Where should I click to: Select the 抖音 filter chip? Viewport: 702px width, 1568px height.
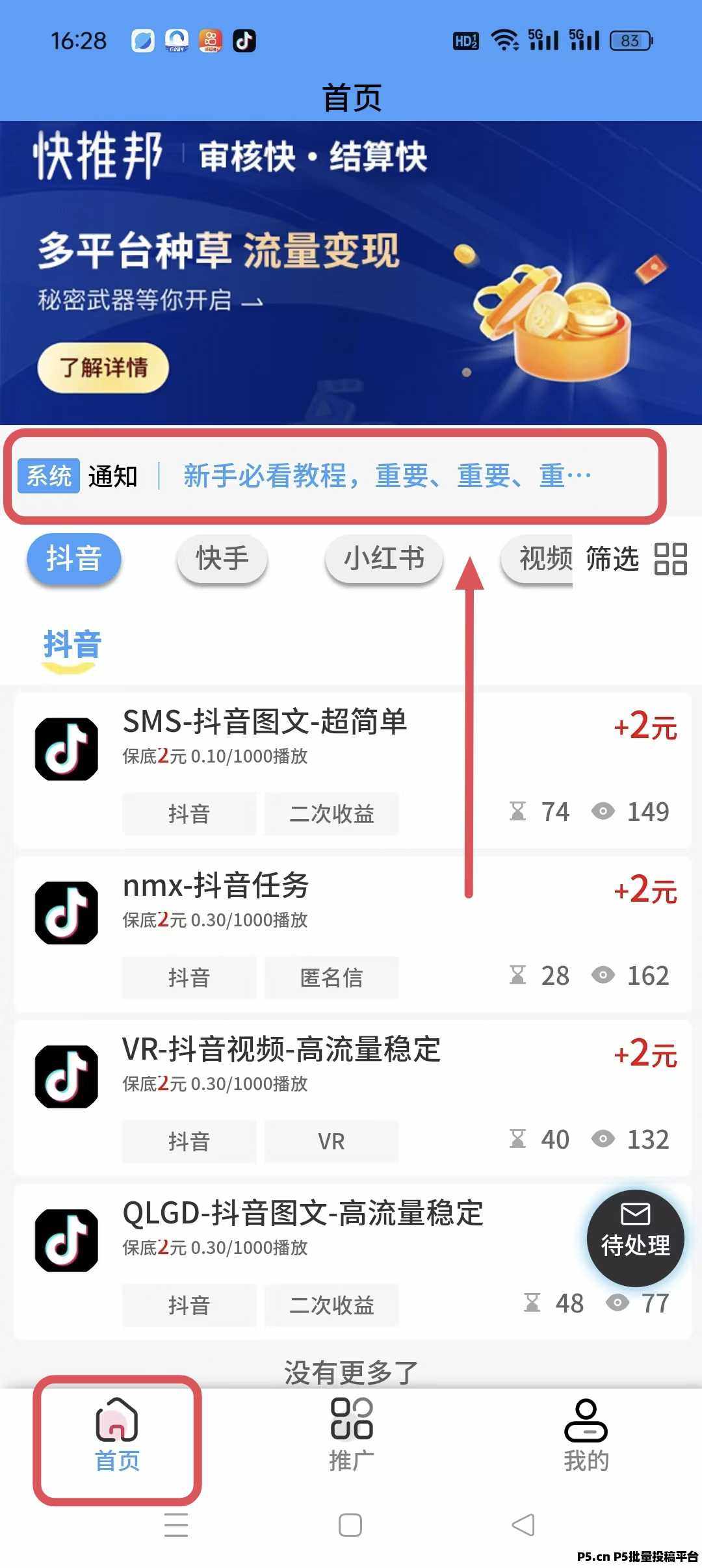click(74, 558)
